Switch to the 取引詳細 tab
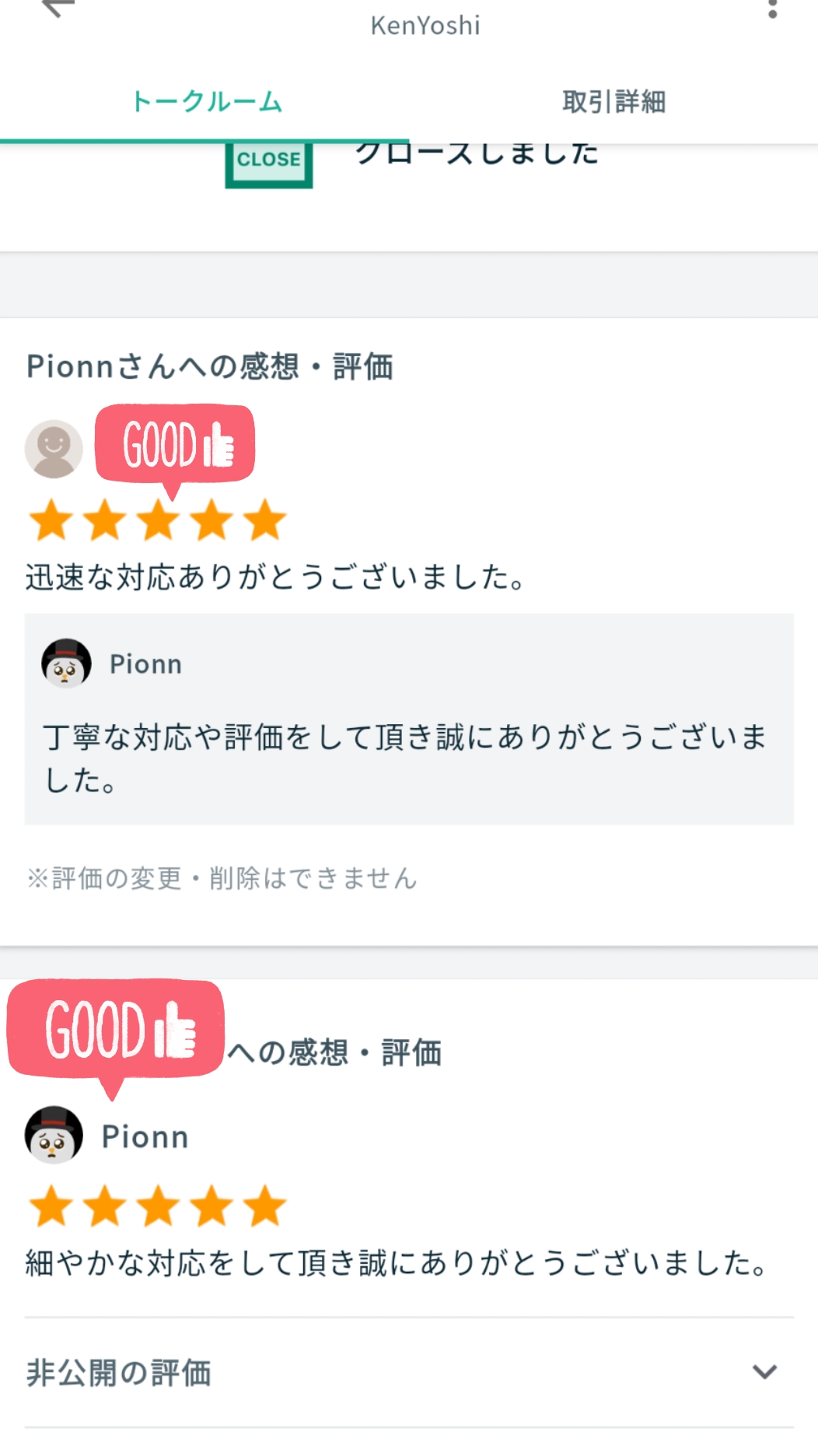 click(613, 102)
